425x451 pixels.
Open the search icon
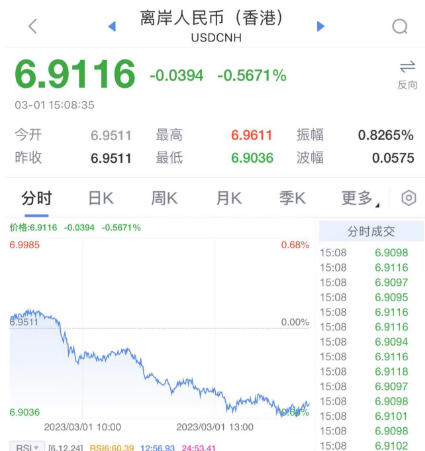coord(400,26)
